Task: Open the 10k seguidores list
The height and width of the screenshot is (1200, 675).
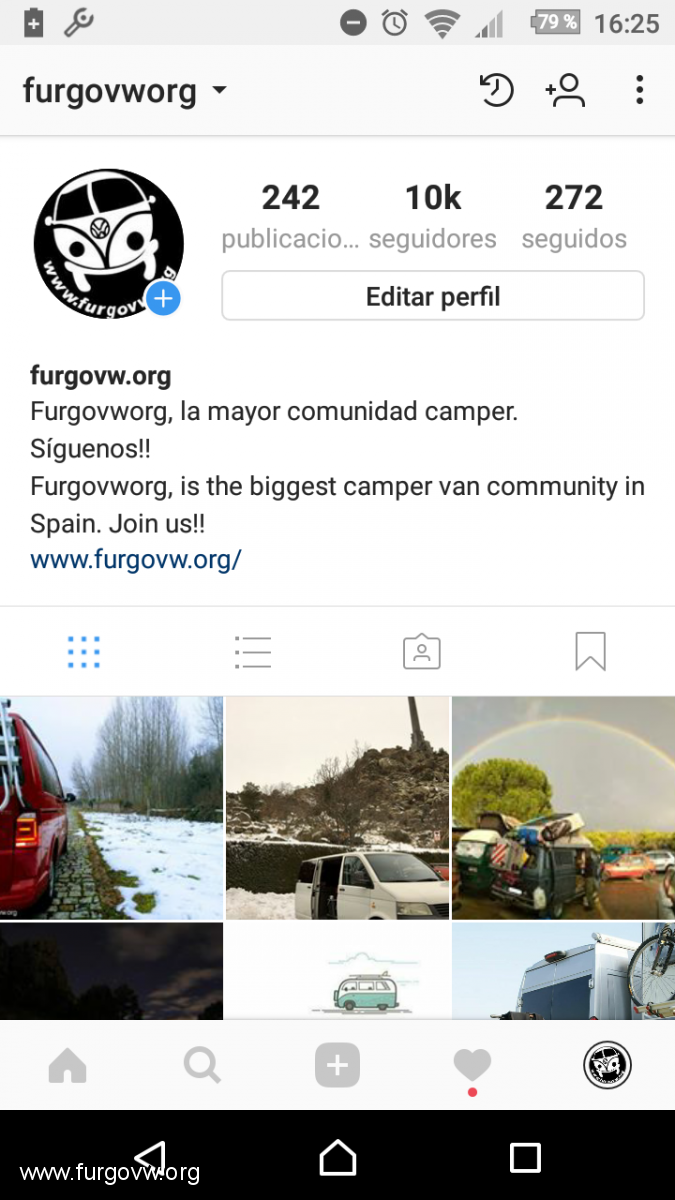Action: 432,215
